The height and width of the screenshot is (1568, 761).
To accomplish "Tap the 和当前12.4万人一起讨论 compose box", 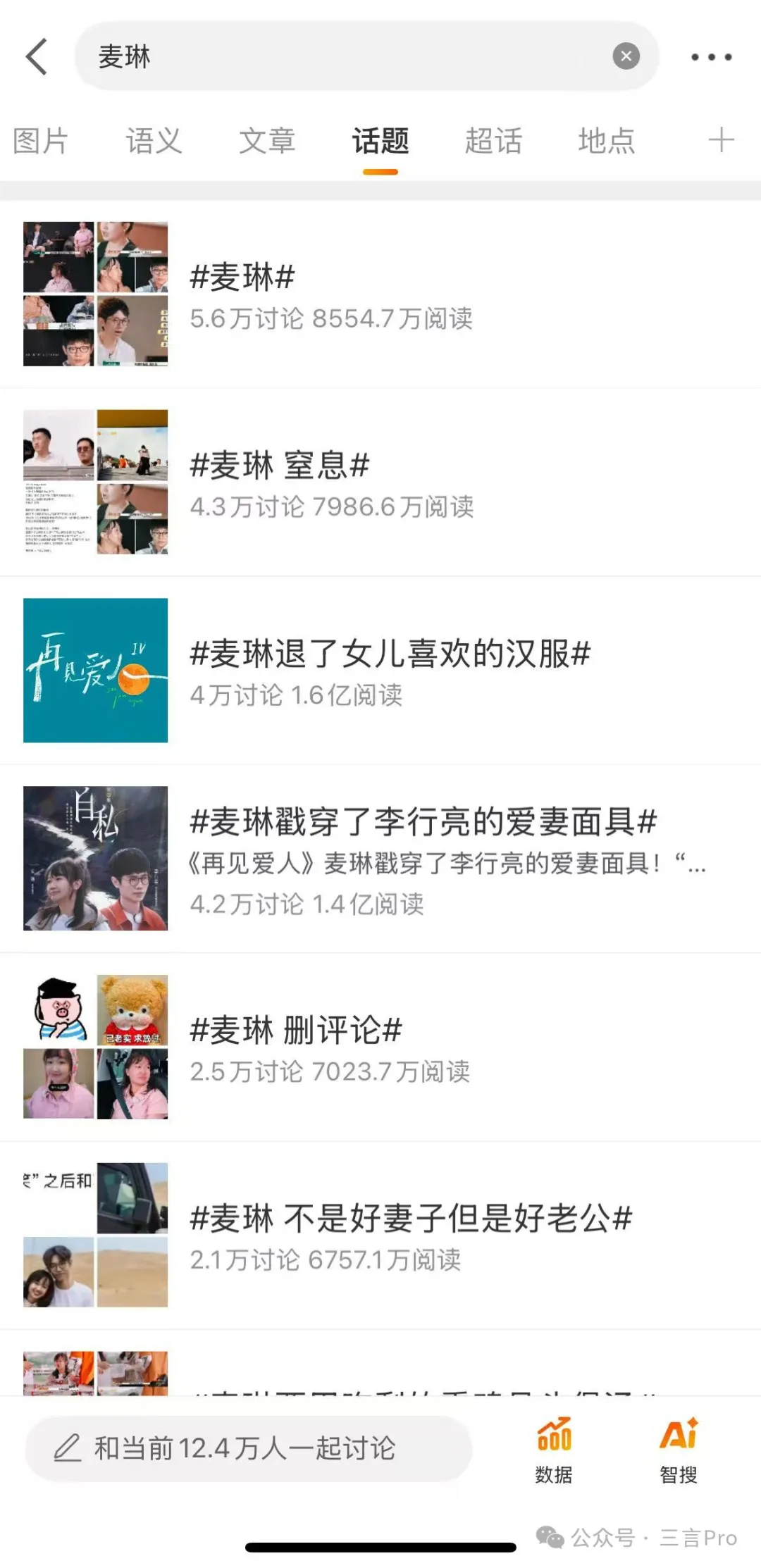I will pyautogui.click(x=248, y=1448).
